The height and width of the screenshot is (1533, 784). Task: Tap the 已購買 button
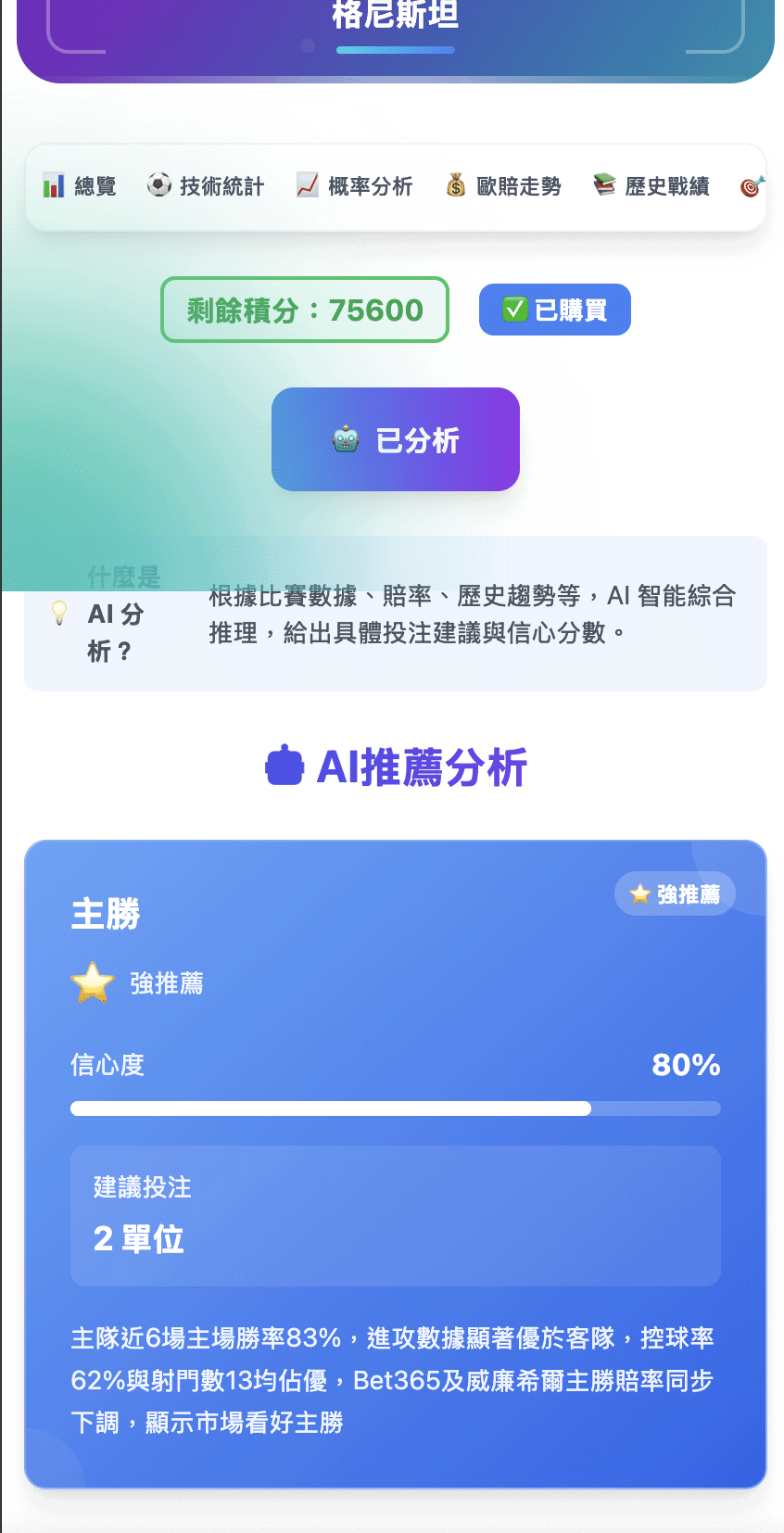[x=554, y=310]
